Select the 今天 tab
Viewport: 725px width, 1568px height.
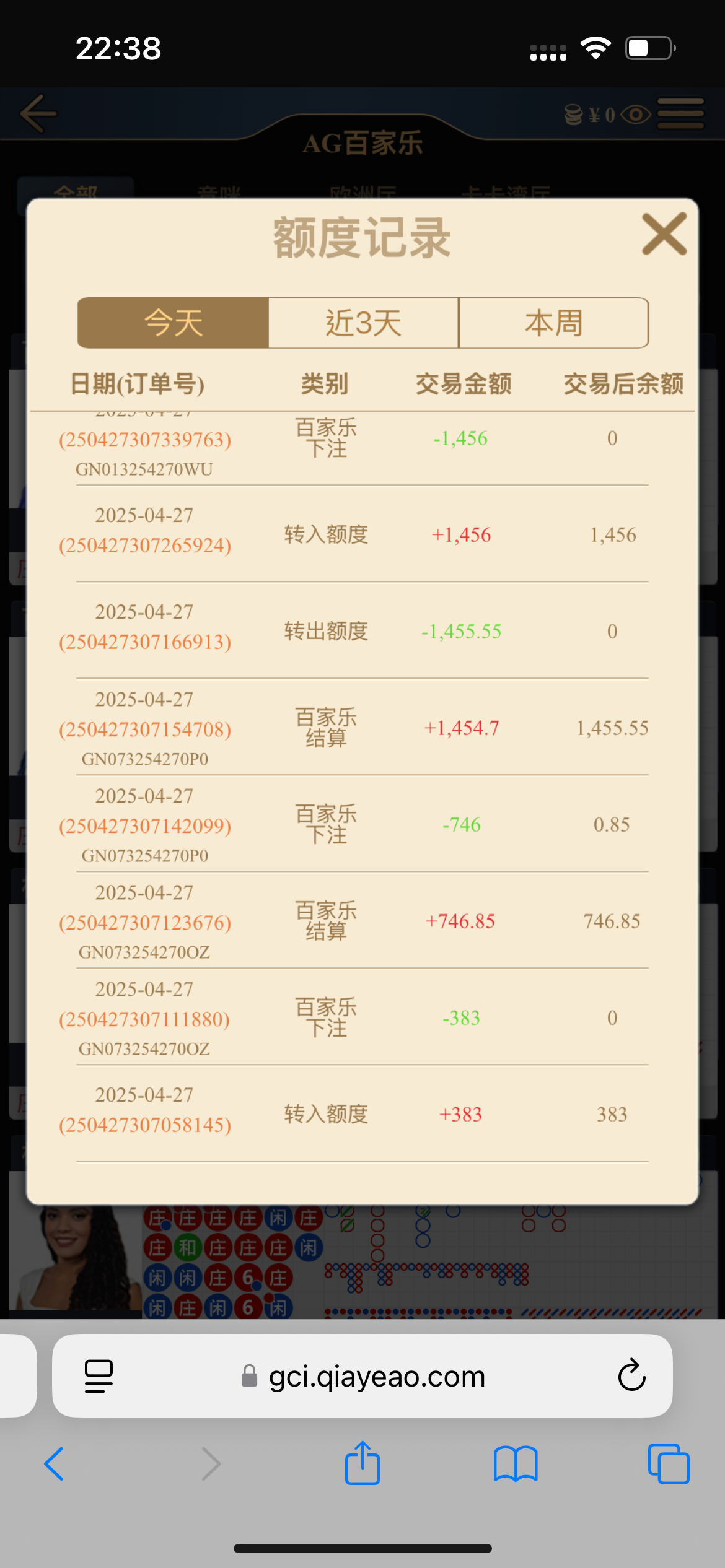(173, 323)
